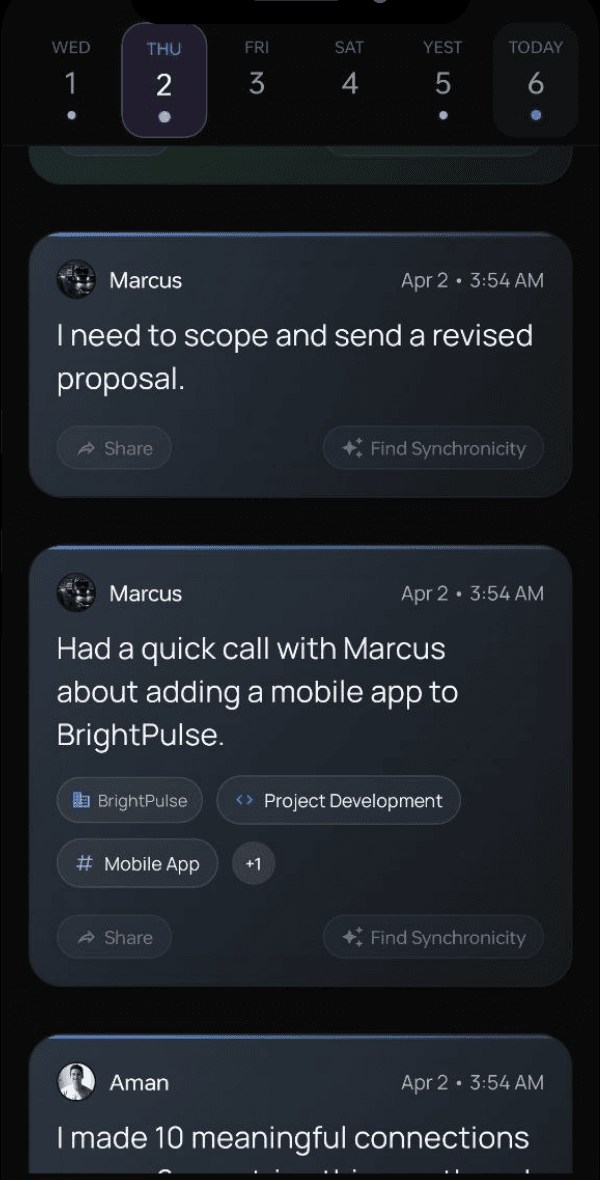This screenshot has width=600, height=1180.
Task: Select Wednesday 1 in the date strip
Action: [70, 82]
